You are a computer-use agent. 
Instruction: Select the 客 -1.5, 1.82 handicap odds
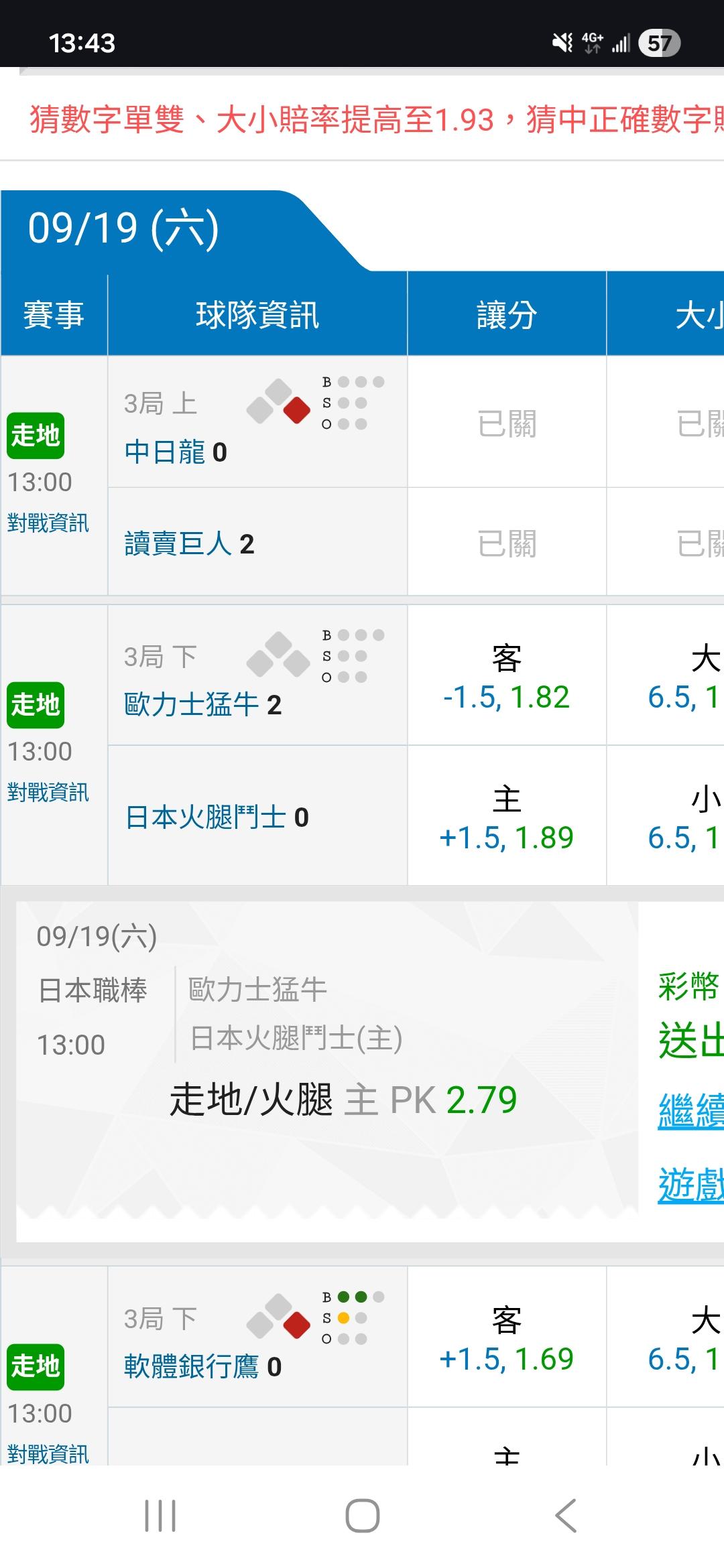pos(507,675)
